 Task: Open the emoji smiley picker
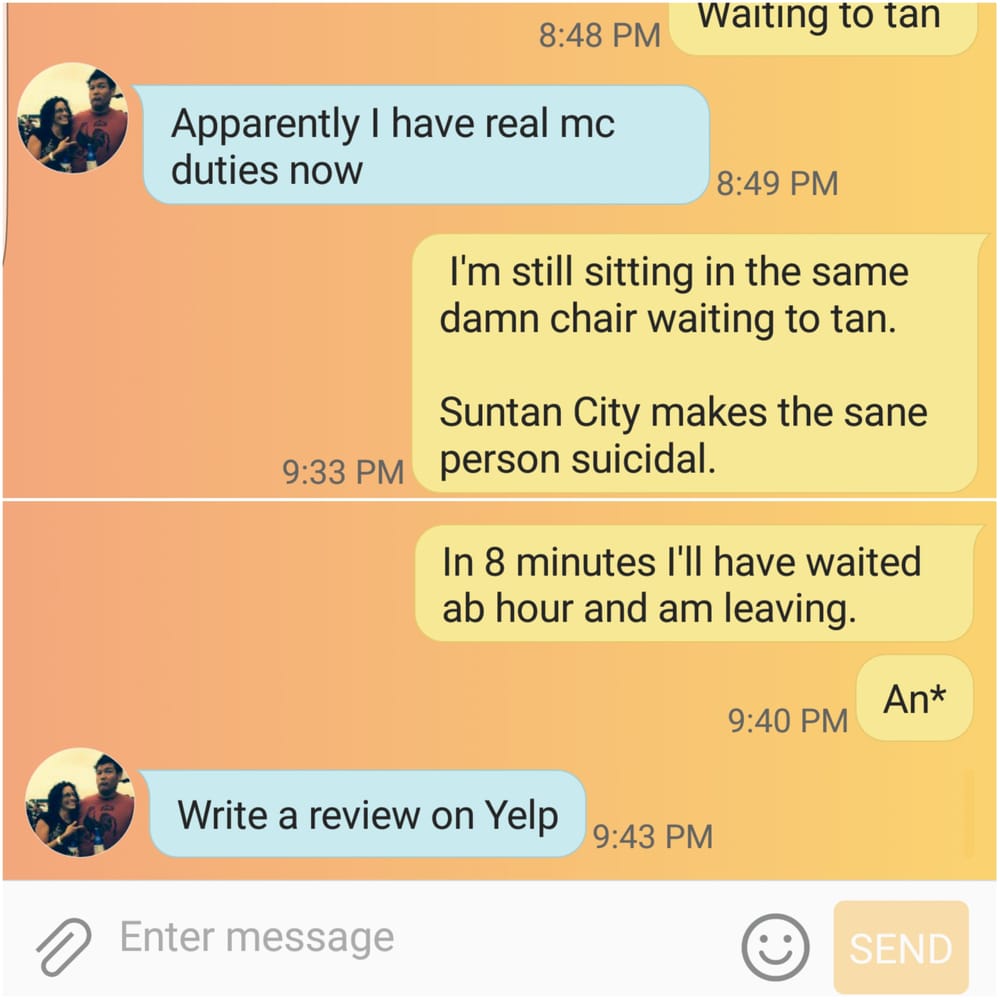coord(774,945)
